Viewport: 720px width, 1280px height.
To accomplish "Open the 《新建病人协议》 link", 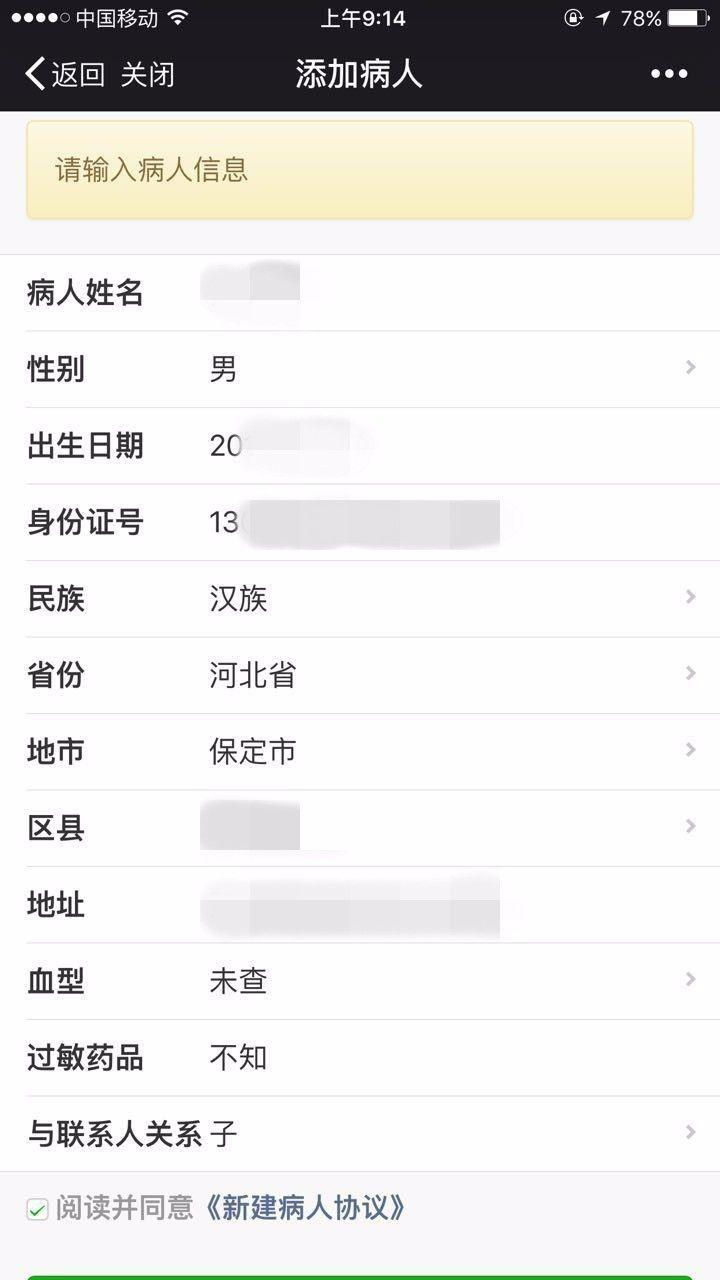I will [x=305, y=1209].
